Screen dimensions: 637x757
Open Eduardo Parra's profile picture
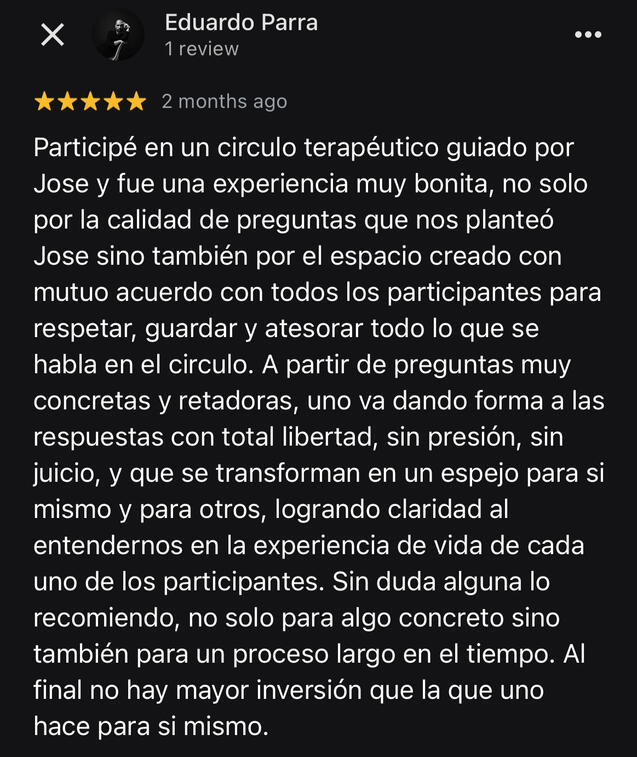(x=118, y=36)
